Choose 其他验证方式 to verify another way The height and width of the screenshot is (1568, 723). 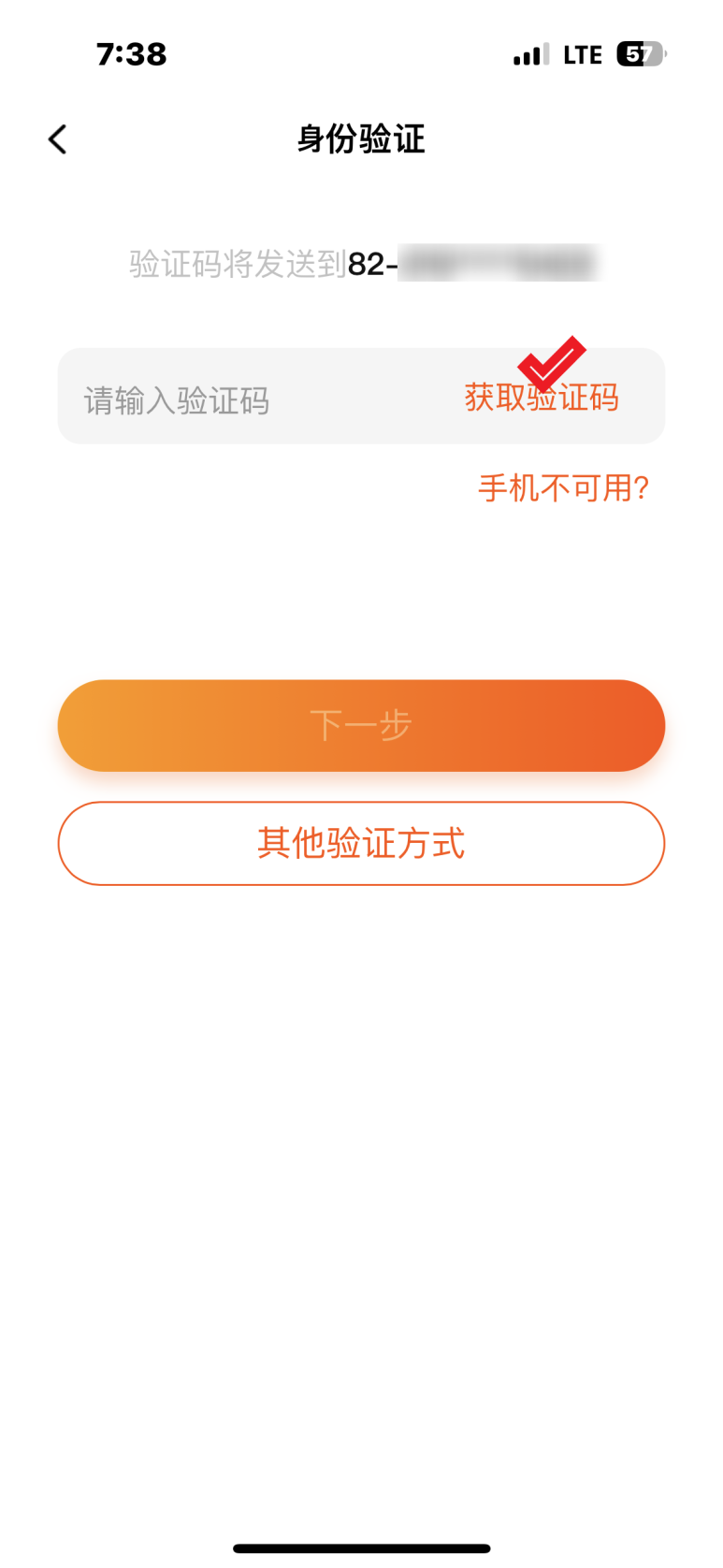point(361,843)
